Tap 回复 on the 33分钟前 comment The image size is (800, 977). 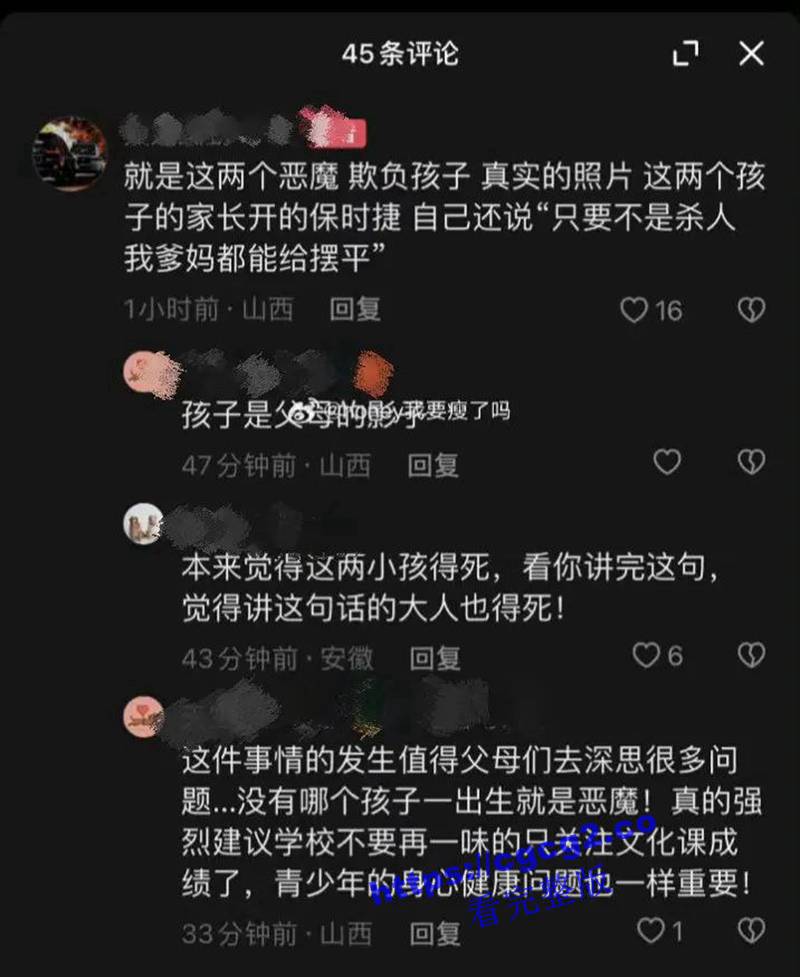pyautogui.click(x=435, y=934)
